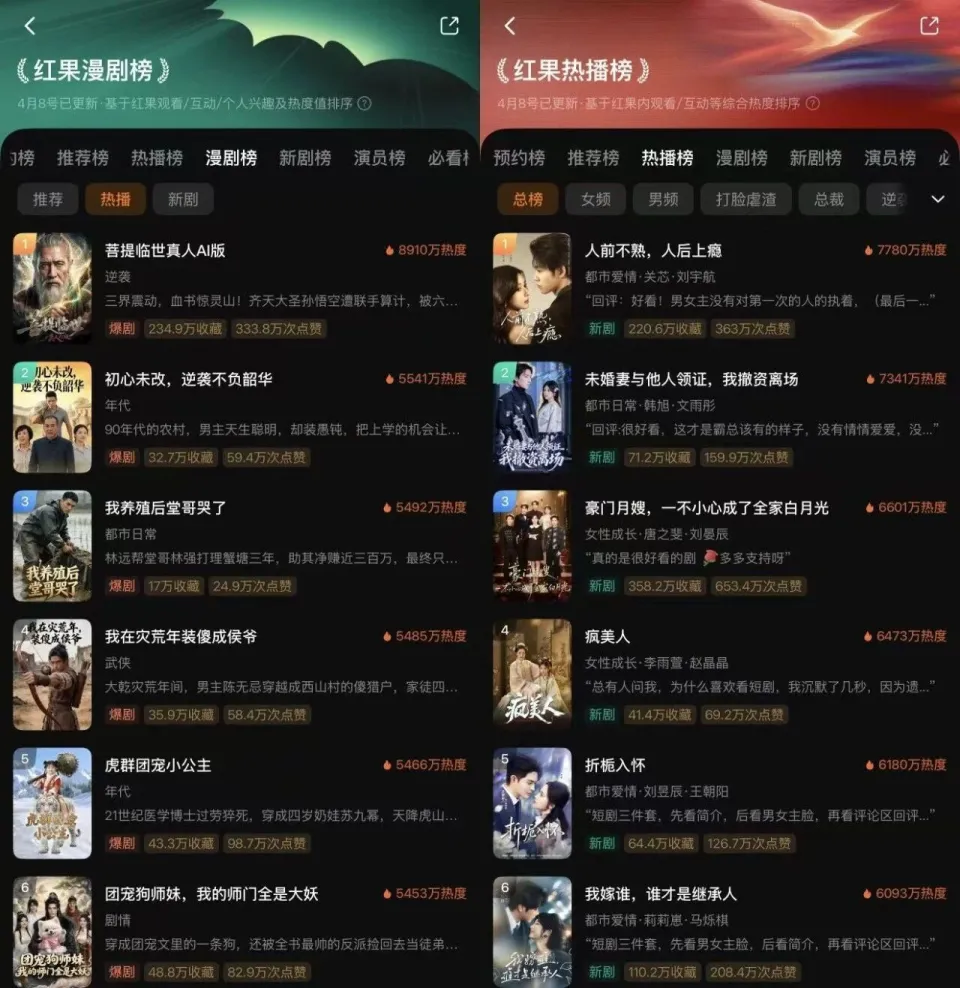Tap the 总裁 filter chip

[828, 199]
